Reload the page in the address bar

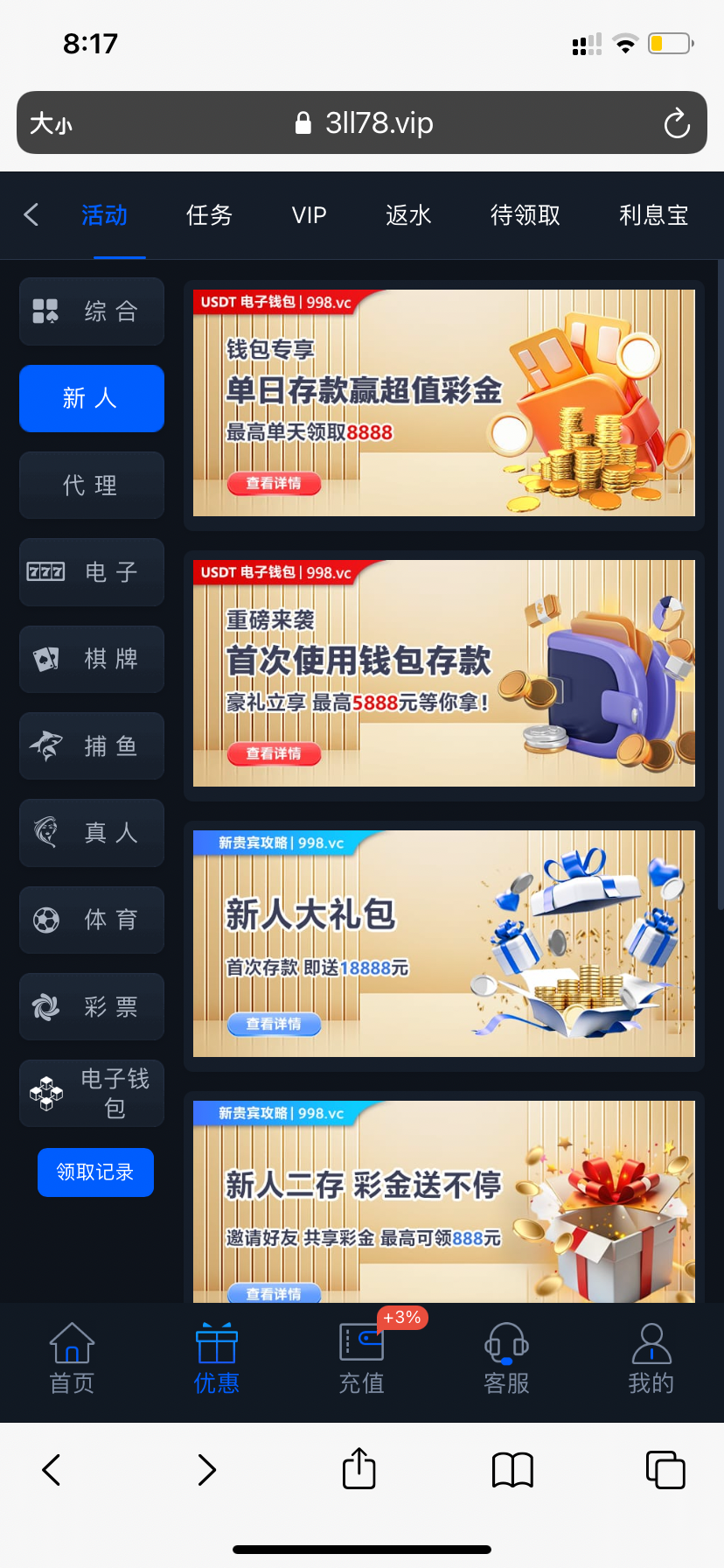[x=676, y=123]
